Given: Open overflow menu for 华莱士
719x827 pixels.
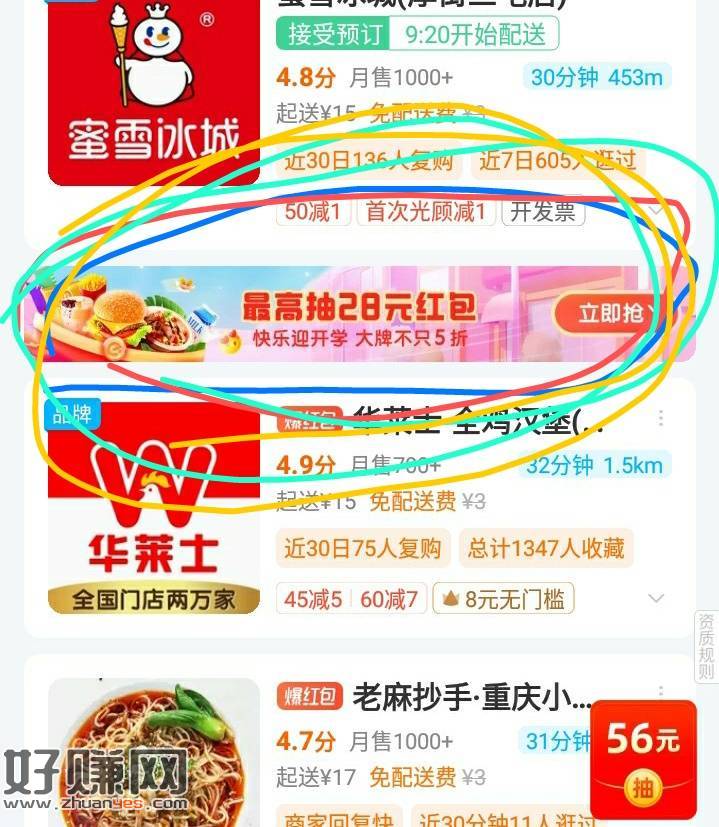Looking at the screenshot, I should (x=660, y=420).
